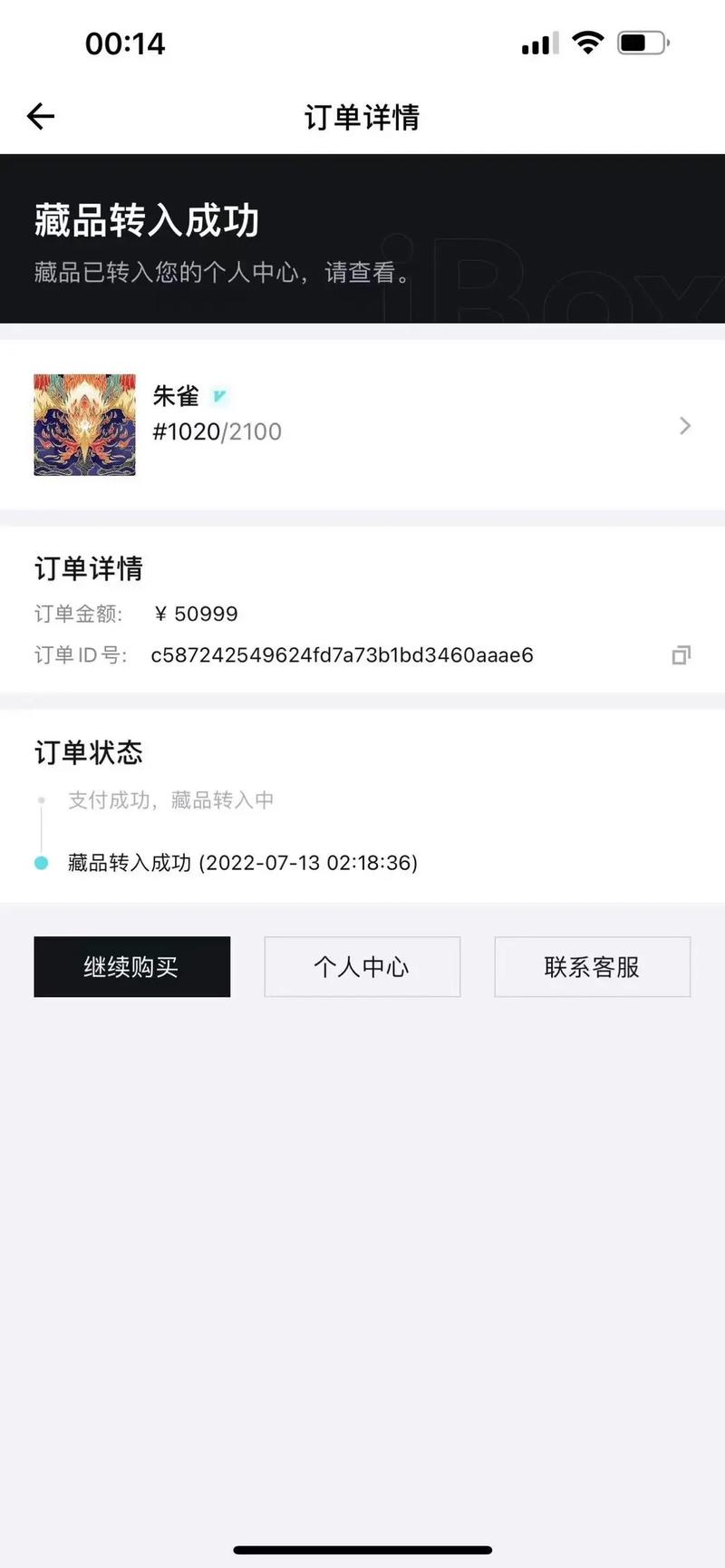Contact support via 联系客服
725x1568 pixels.
(x=592, y=967)
